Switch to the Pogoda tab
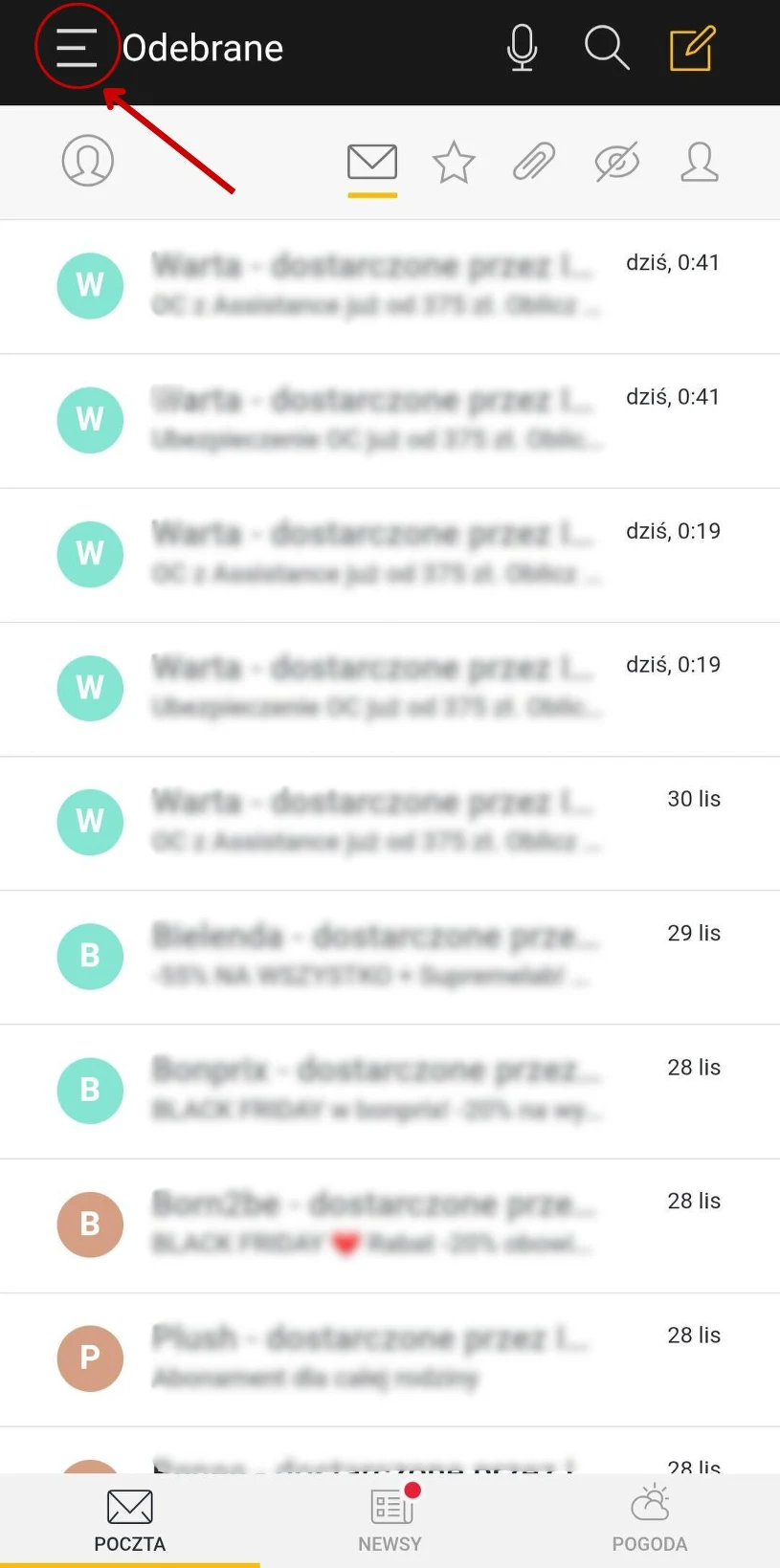Viewport: 780px width, 1568px height. click(x=650, y=1520)
